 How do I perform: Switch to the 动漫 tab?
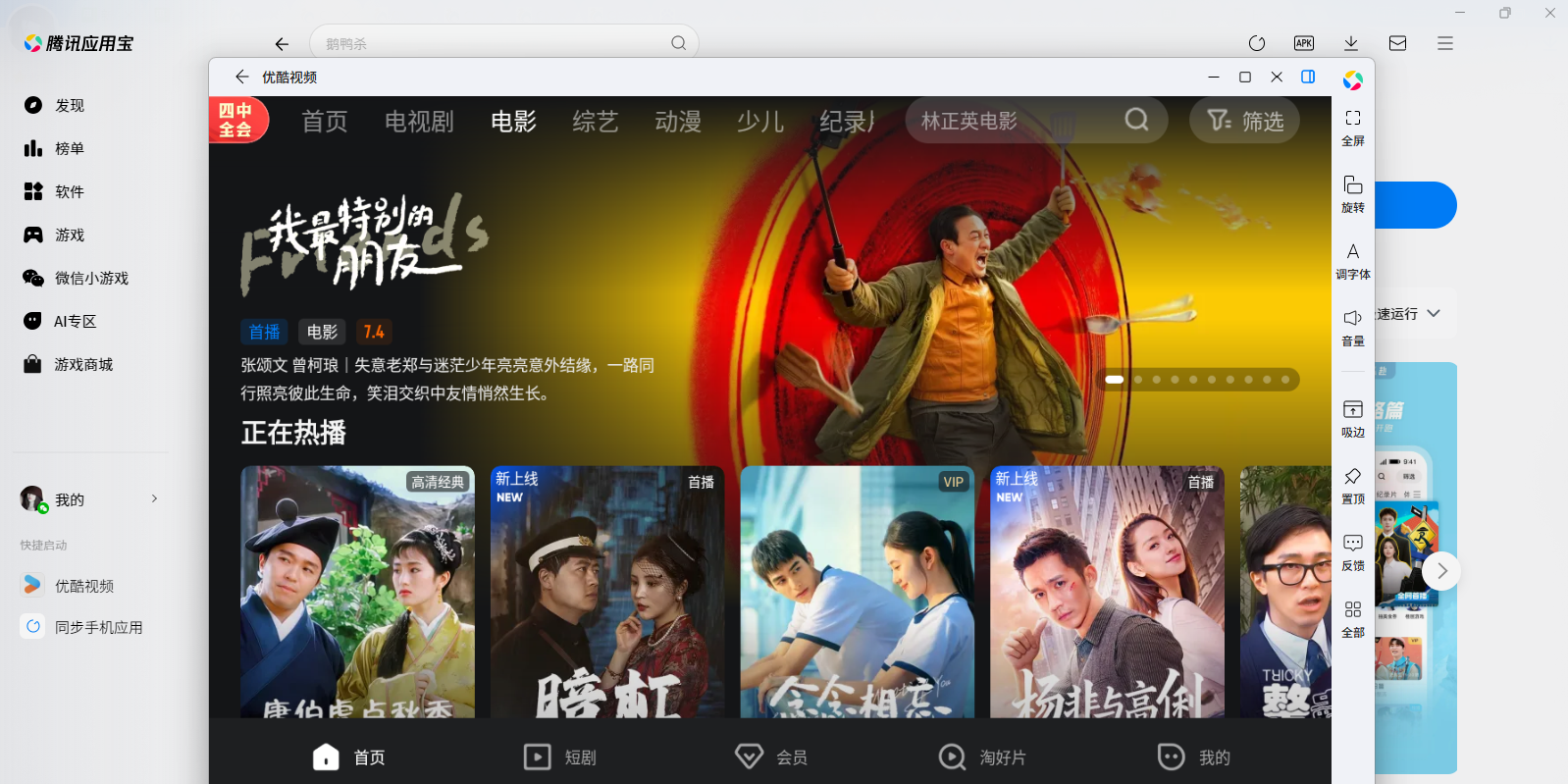678,122
